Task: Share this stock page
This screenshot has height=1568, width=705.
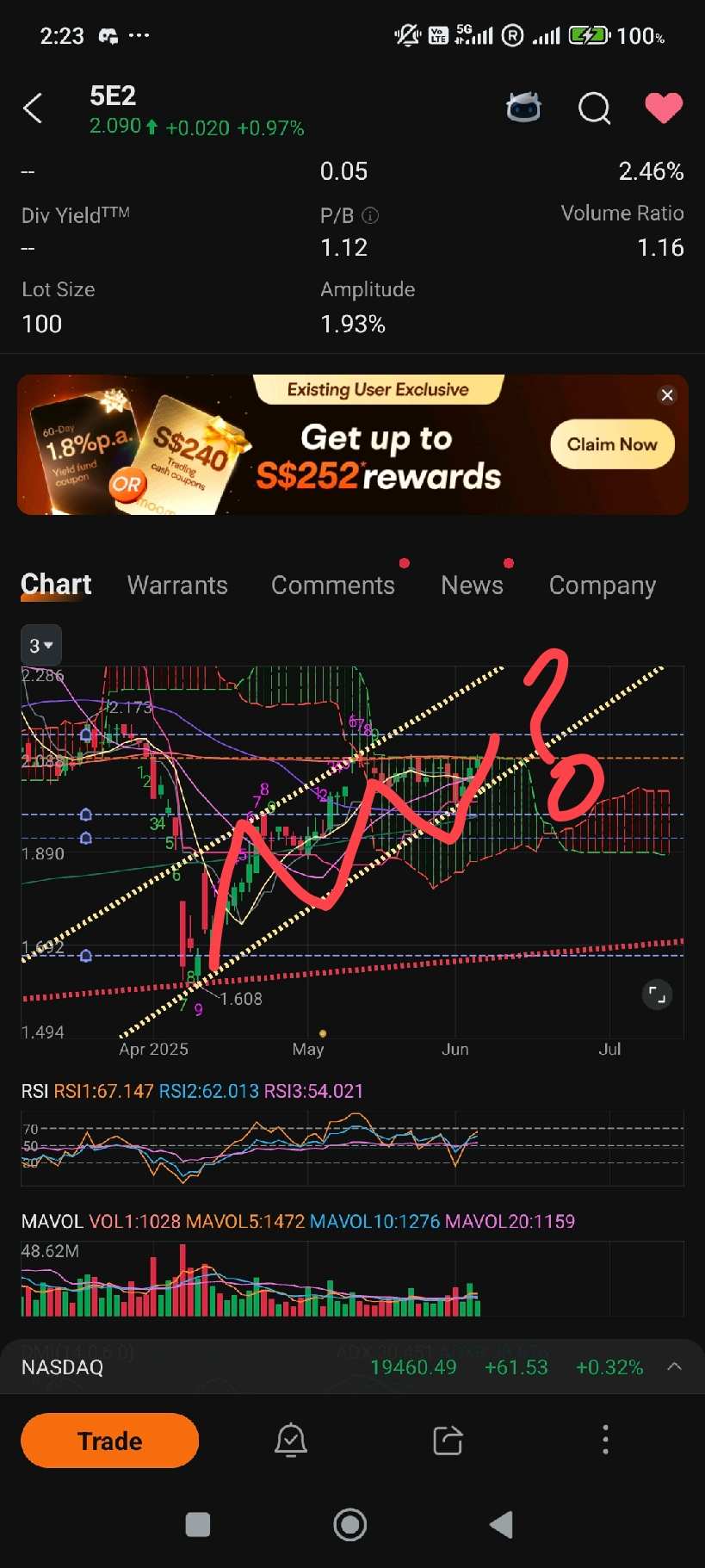Action: point(448,1440)
